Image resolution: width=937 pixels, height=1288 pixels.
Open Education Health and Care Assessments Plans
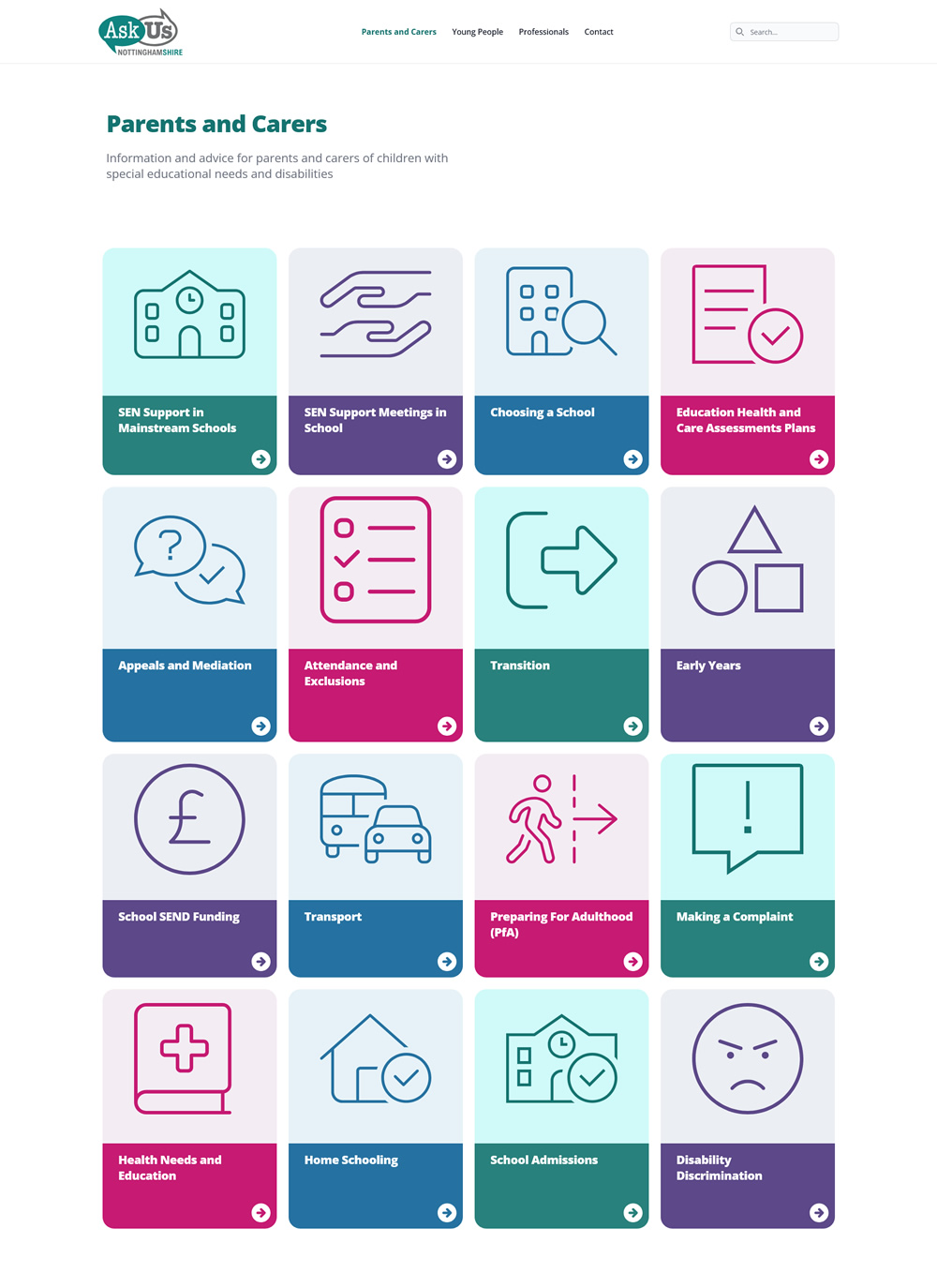(x=747, y=361)
